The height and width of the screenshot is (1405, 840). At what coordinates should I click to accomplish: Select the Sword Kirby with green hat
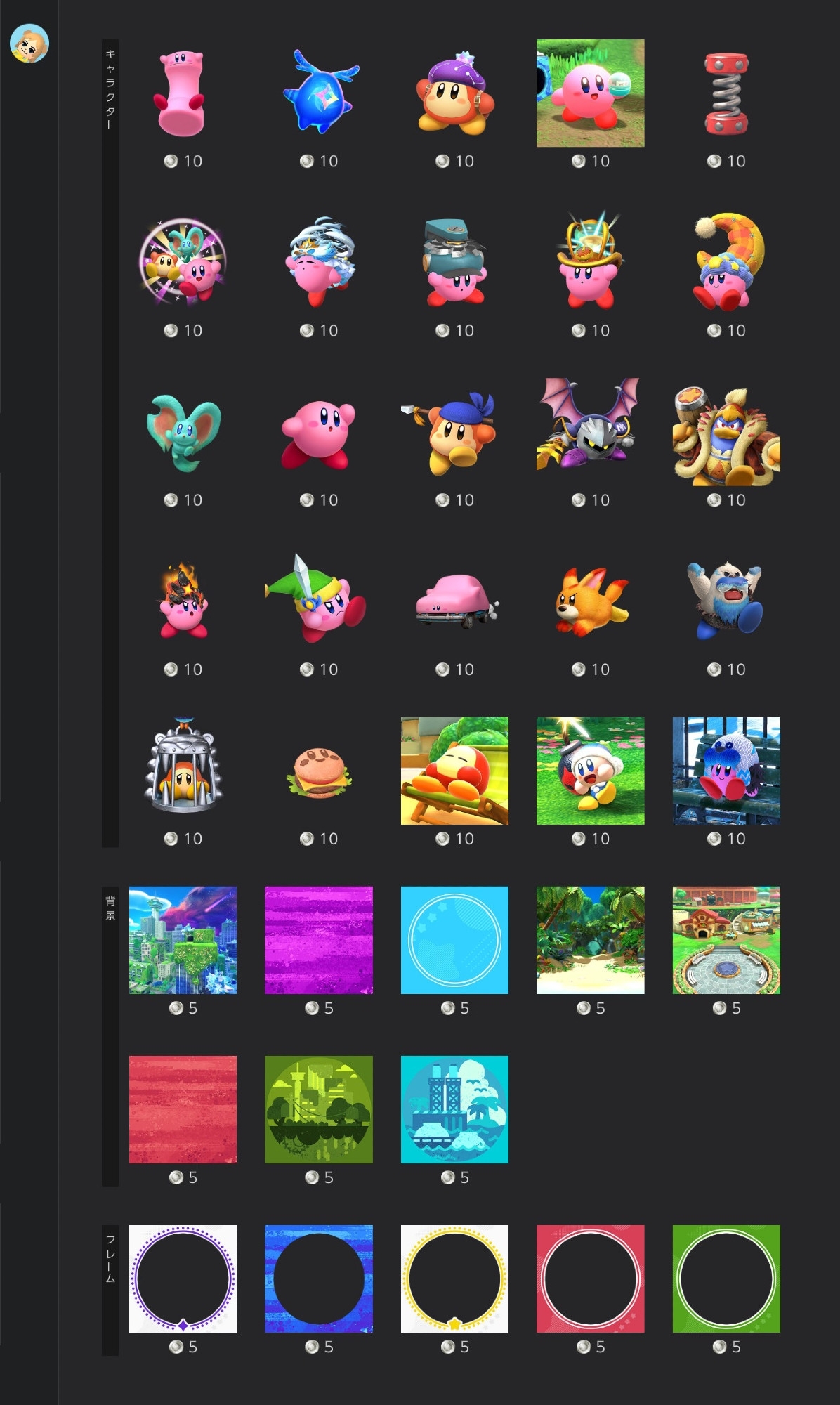318,601
